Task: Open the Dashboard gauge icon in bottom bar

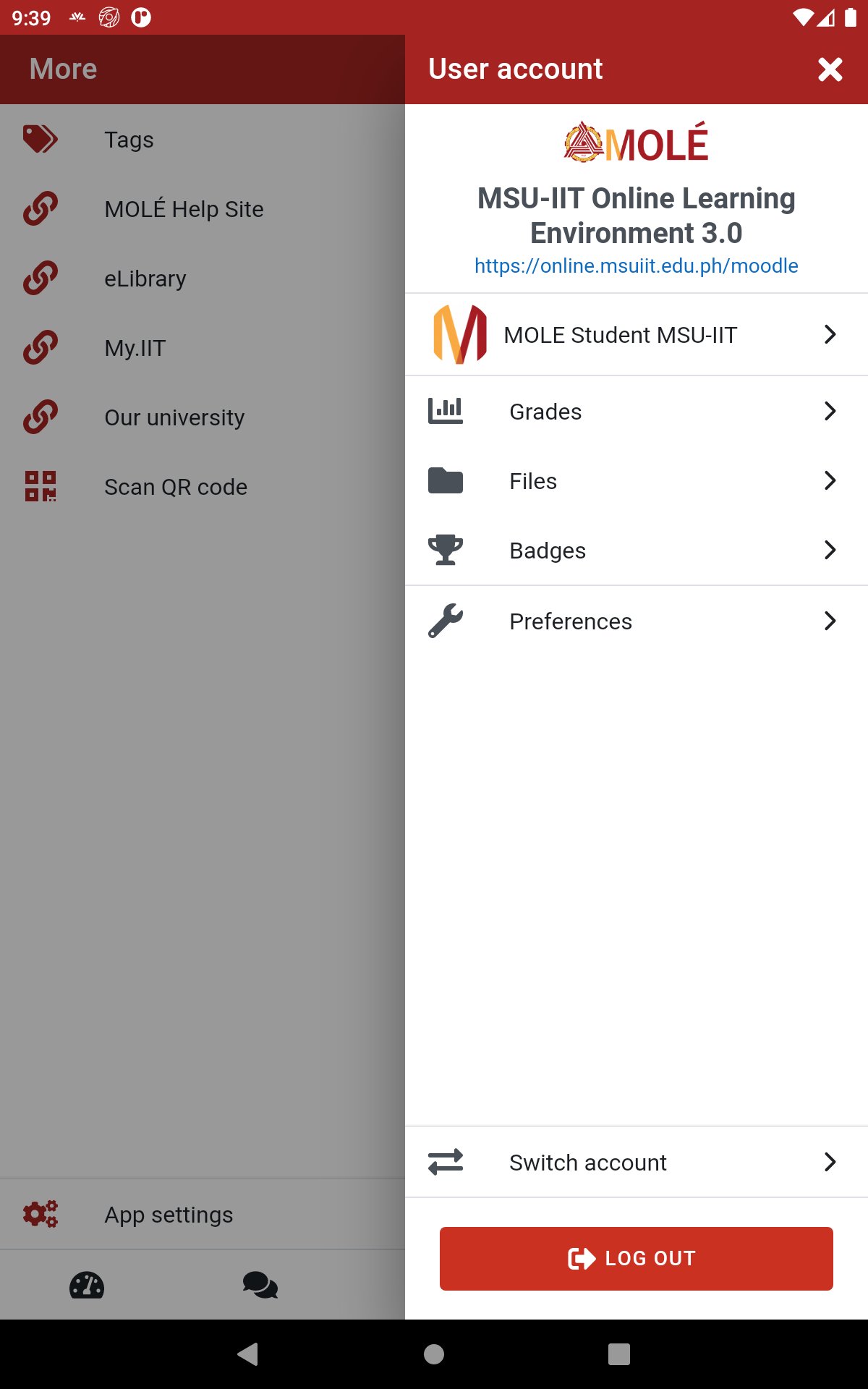Action: coord(87,1286)
